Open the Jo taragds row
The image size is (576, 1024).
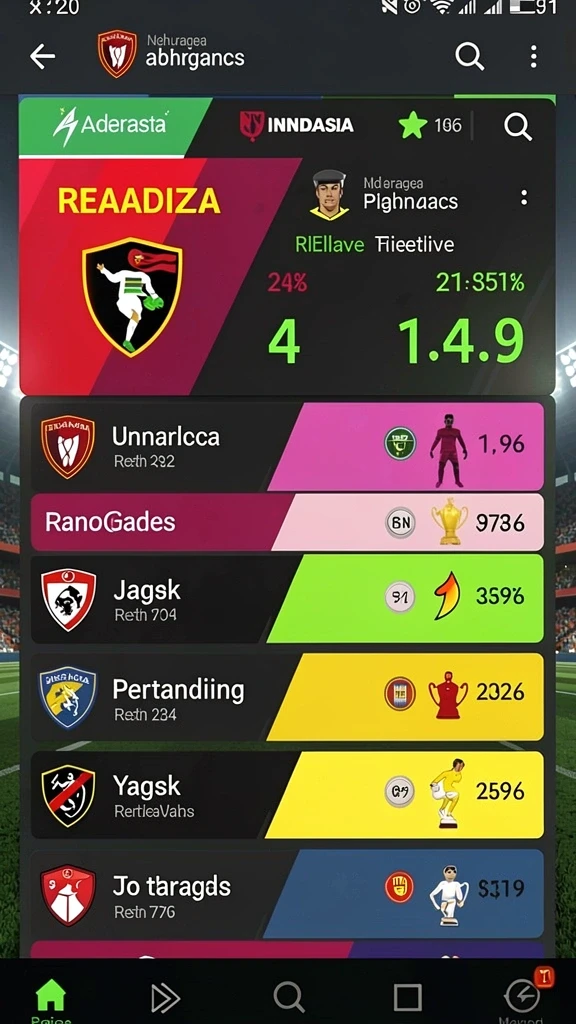(x=287, y=893)
